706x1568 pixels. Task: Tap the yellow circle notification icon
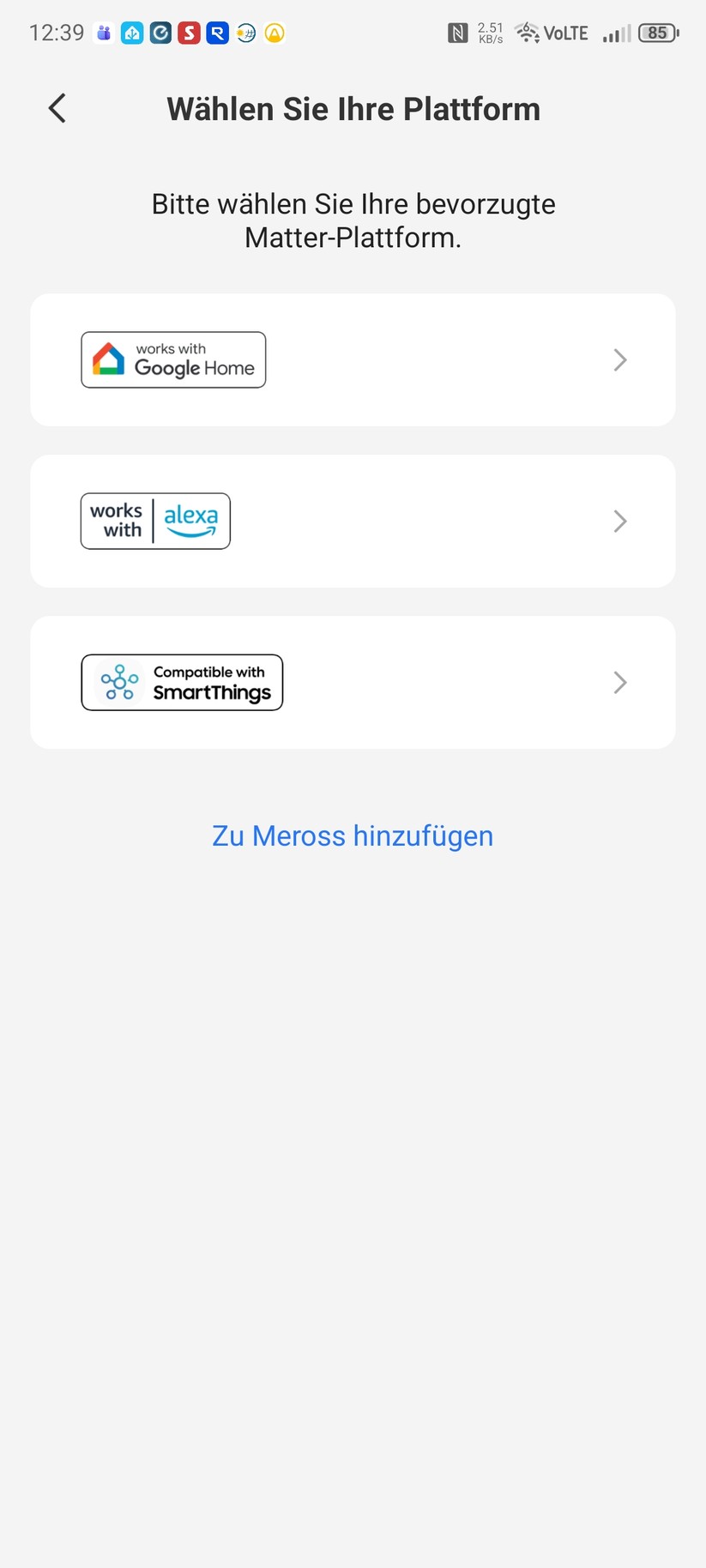[274, 33]
